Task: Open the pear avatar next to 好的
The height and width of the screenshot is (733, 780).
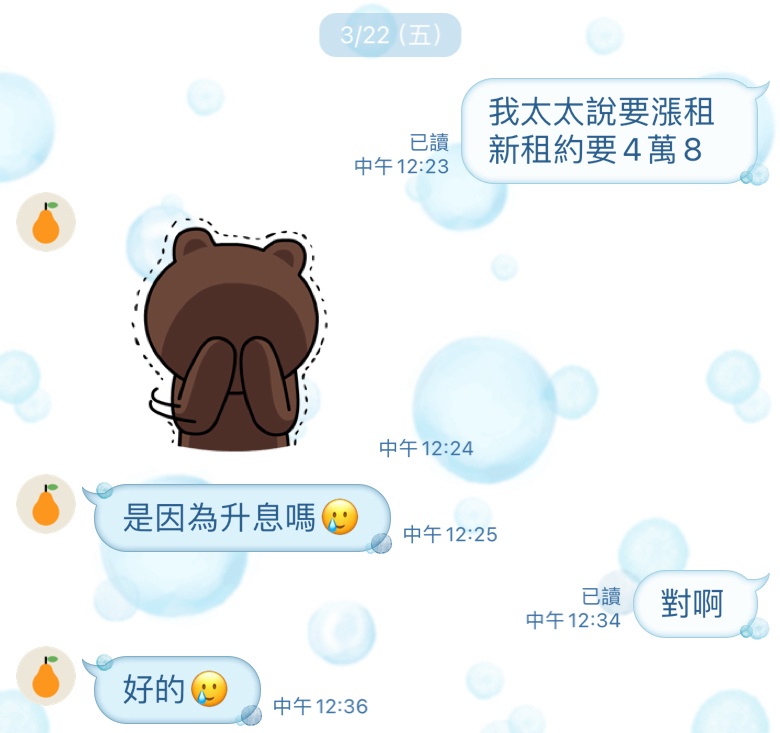Action: click(x=46, y=676)
